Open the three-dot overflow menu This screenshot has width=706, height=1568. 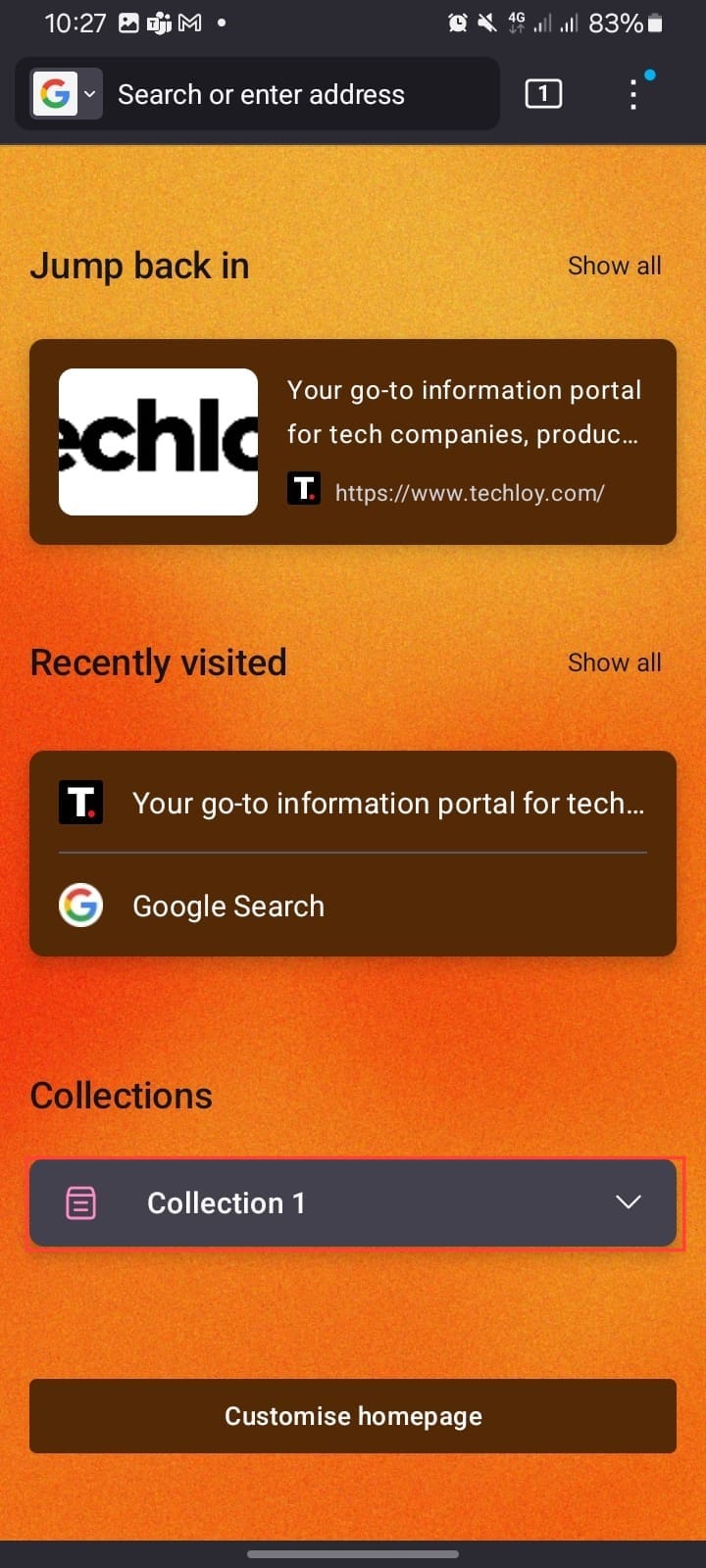633,94
